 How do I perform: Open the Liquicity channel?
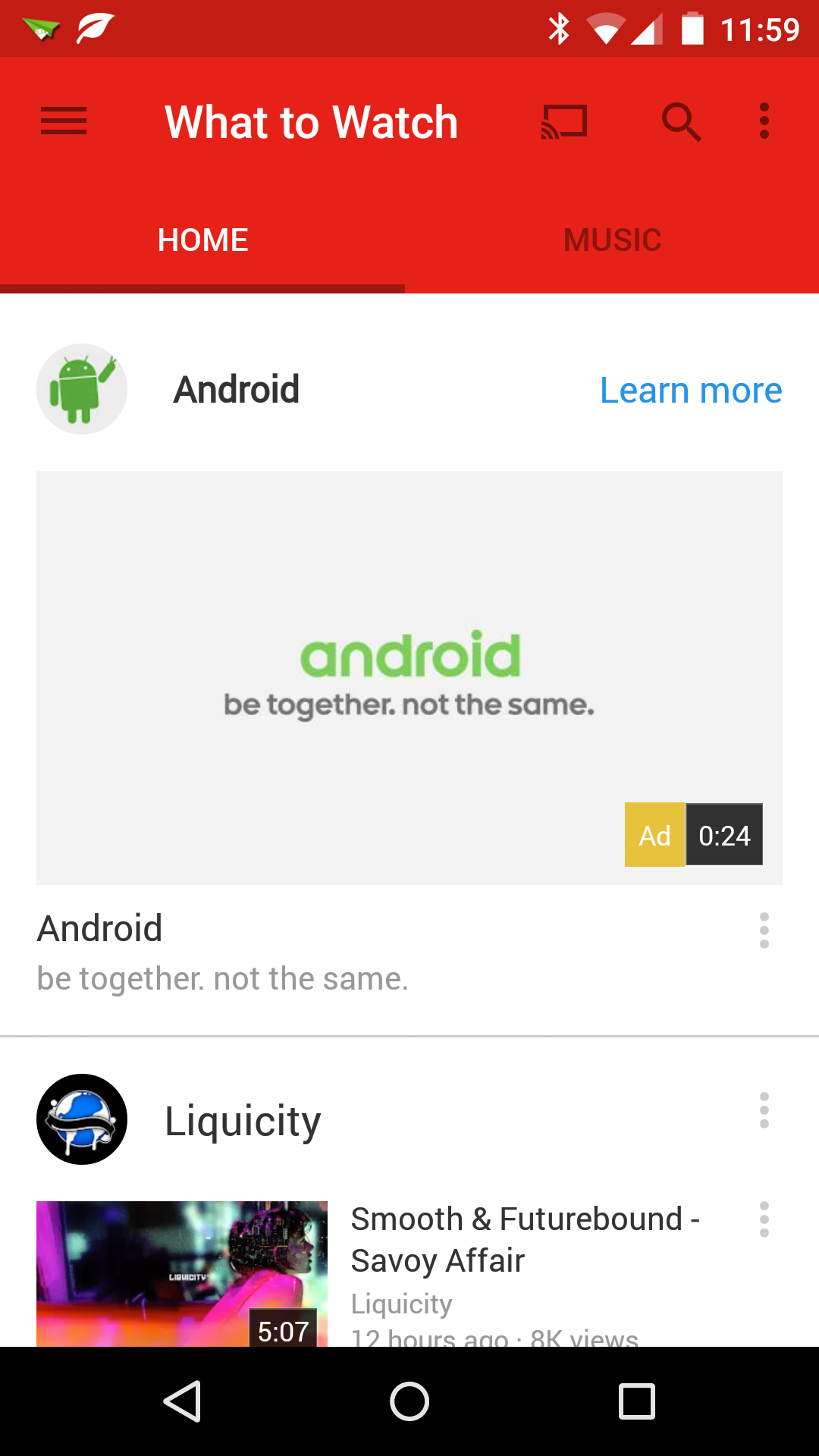(x=243, y=1120)
